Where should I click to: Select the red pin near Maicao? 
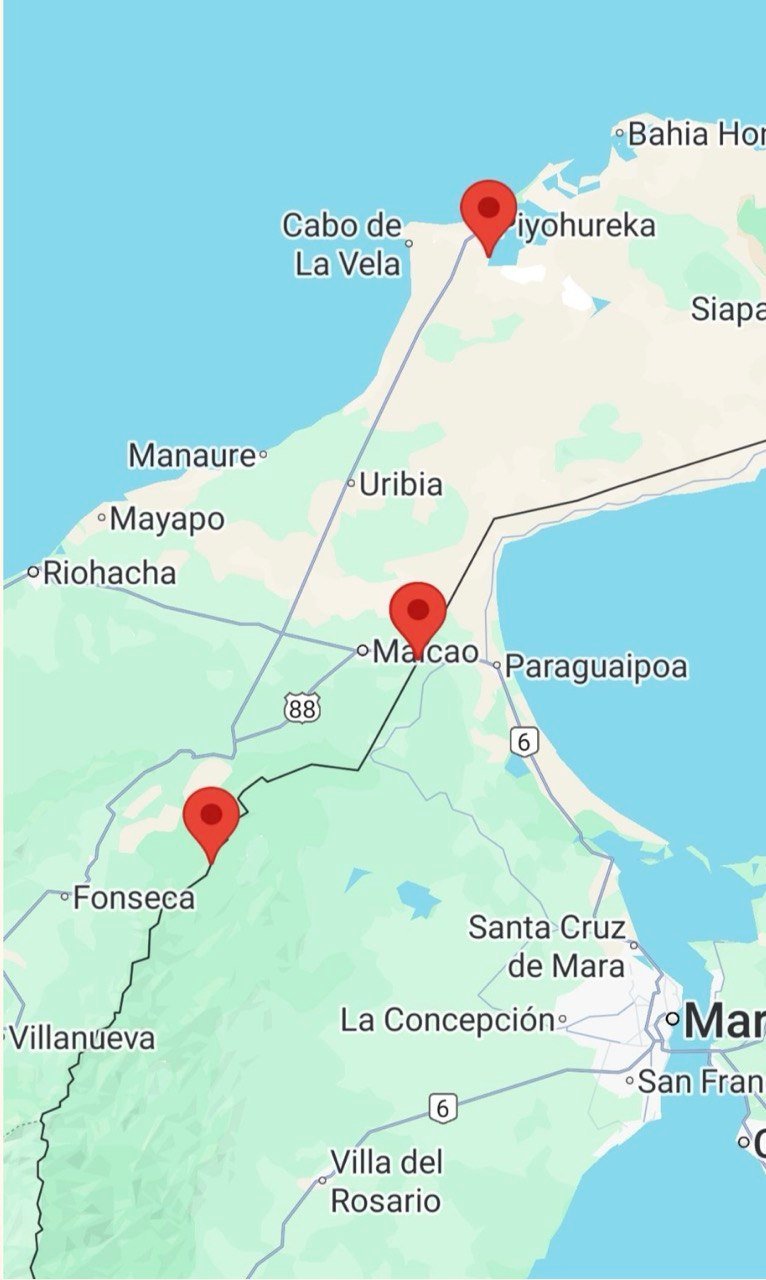pyautogui.click(x=417, y=612)
